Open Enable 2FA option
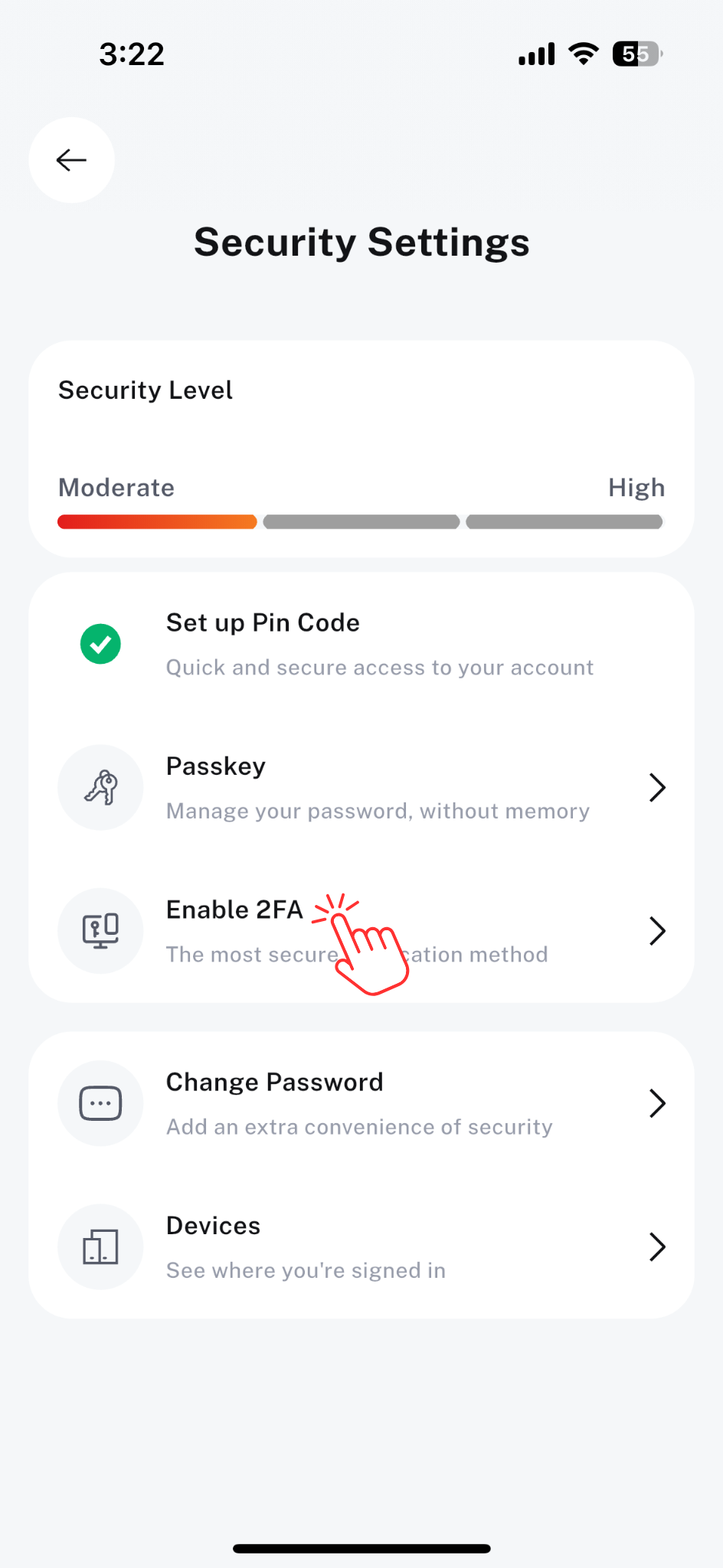 point(361,931)
